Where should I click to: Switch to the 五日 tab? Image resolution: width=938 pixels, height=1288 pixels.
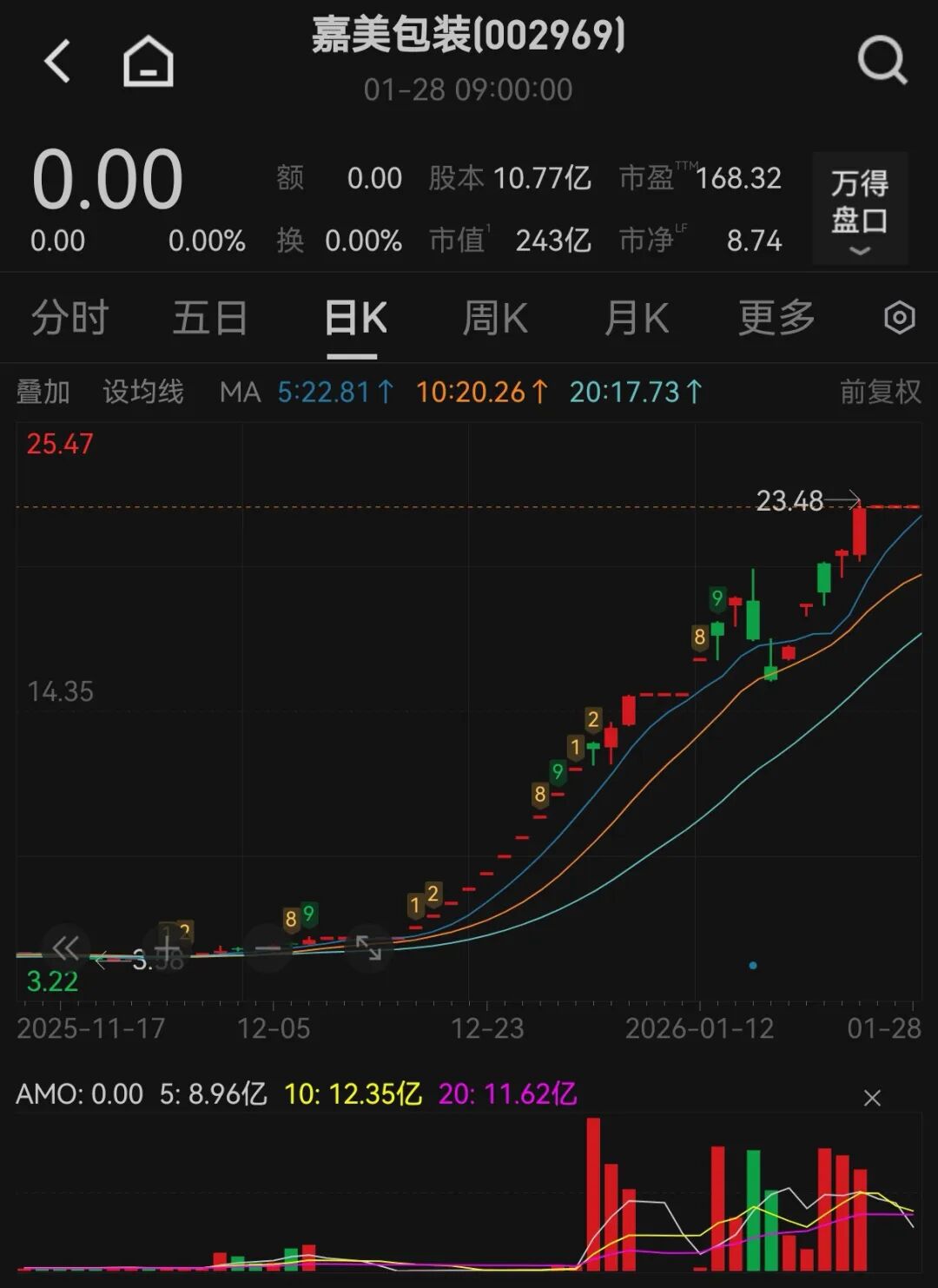click(x=210, y=318)
